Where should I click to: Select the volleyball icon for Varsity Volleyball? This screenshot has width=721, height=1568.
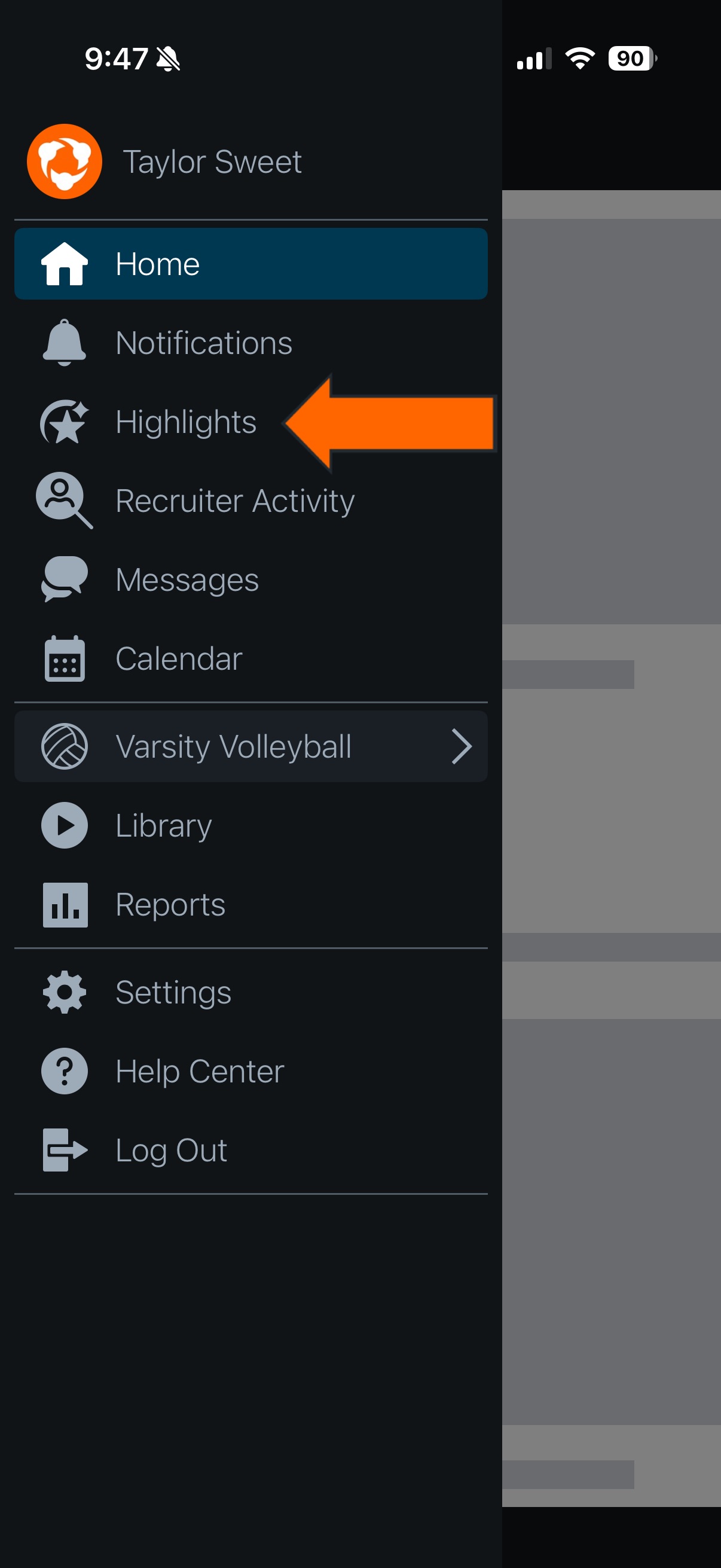pyautogui.click(x=64, y=746)
